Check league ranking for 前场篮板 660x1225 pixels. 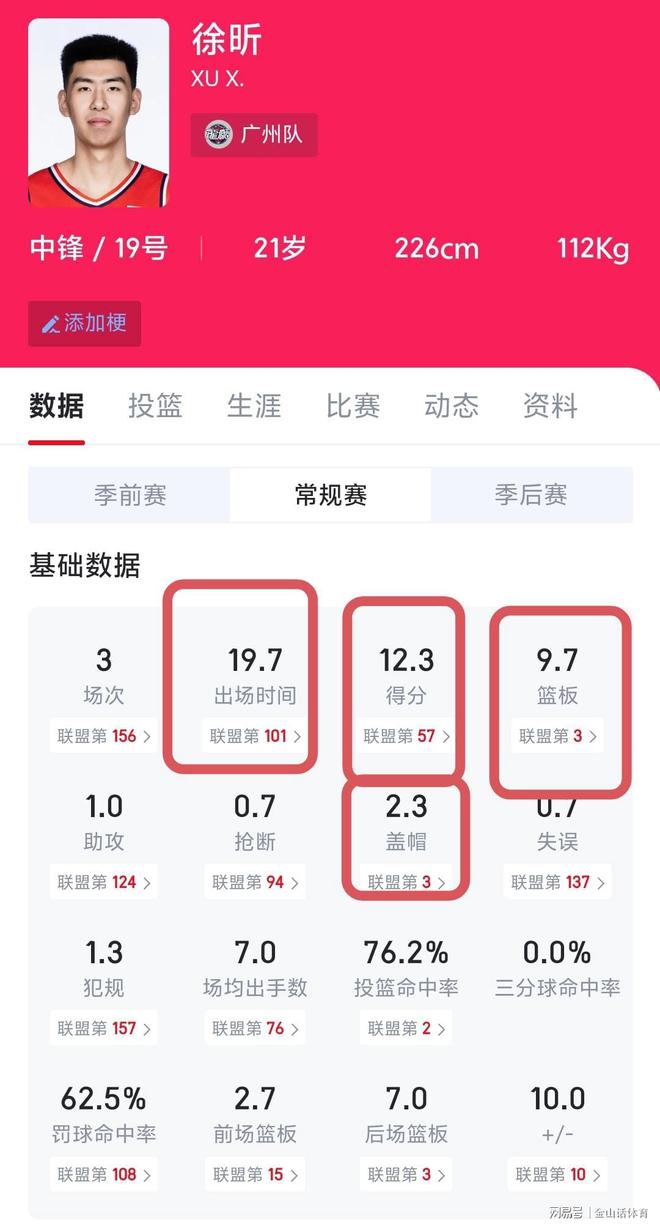point(255,1174)
